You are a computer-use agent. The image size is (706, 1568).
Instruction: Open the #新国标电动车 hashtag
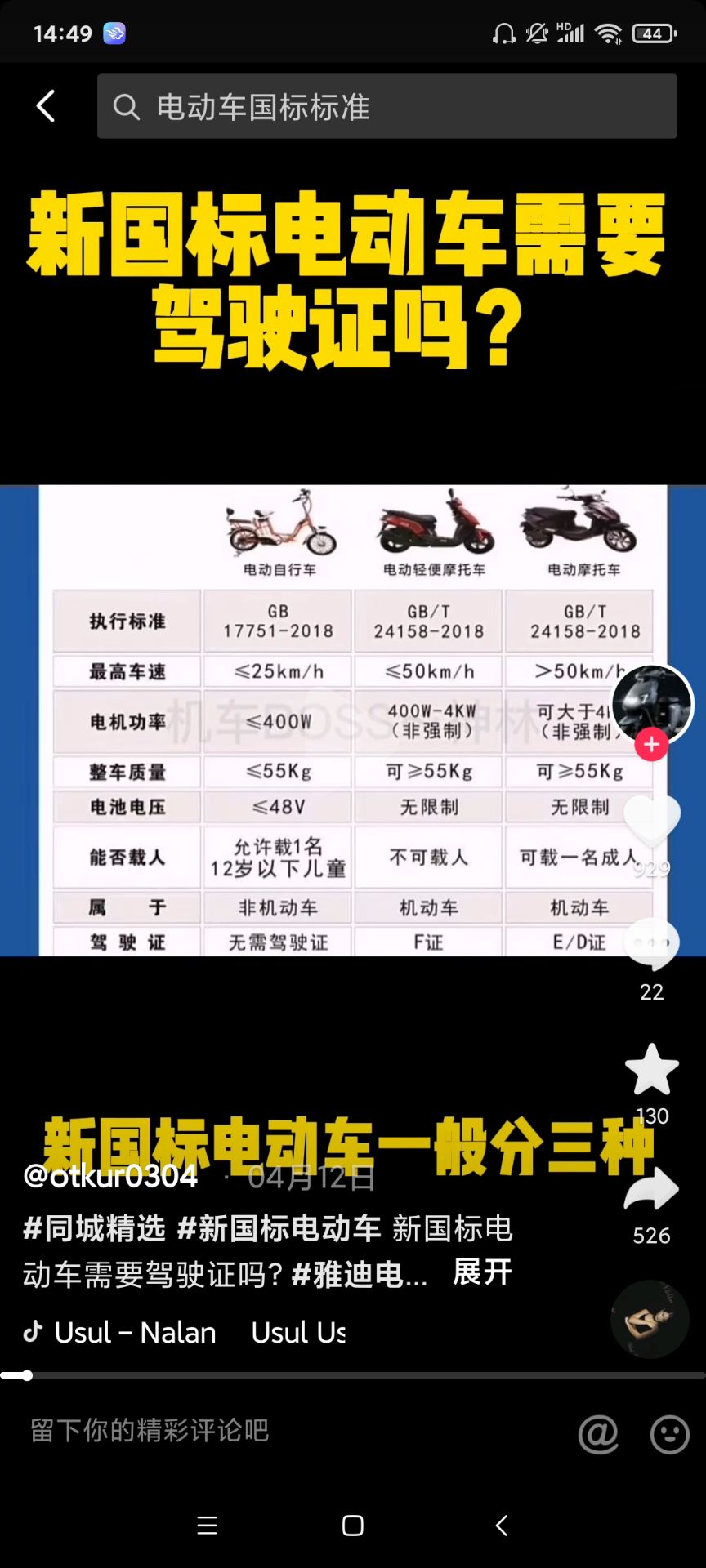pyautogui.click(x=279, y=1228)
